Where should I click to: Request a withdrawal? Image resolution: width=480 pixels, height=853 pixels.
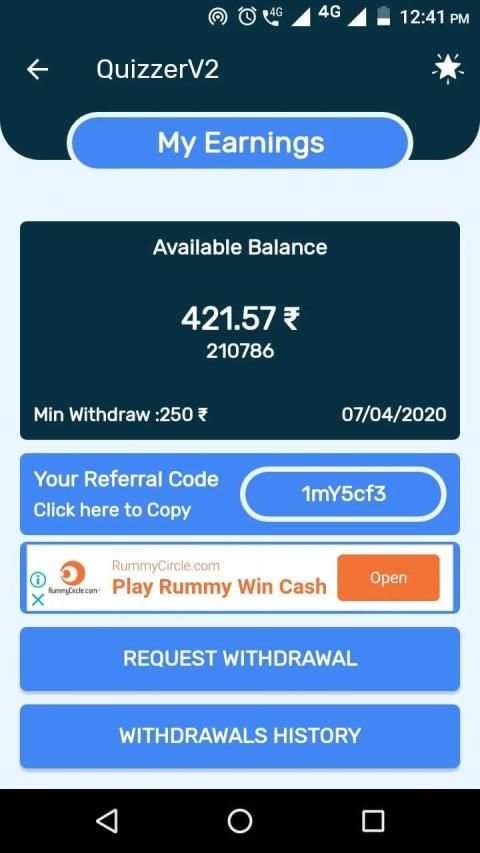coord(240,659)
